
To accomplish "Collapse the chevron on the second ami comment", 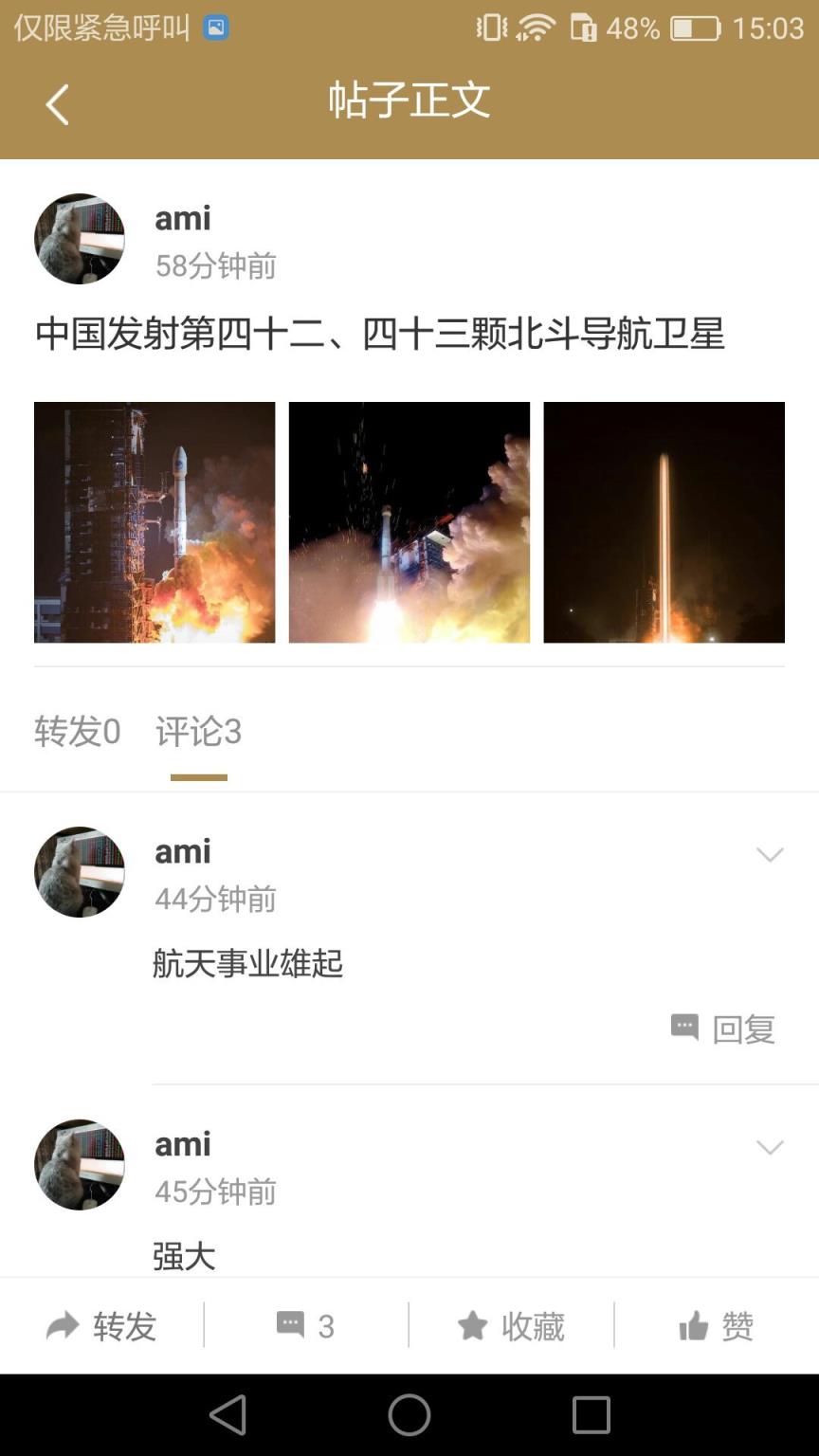I will [x=770, y=1147].
